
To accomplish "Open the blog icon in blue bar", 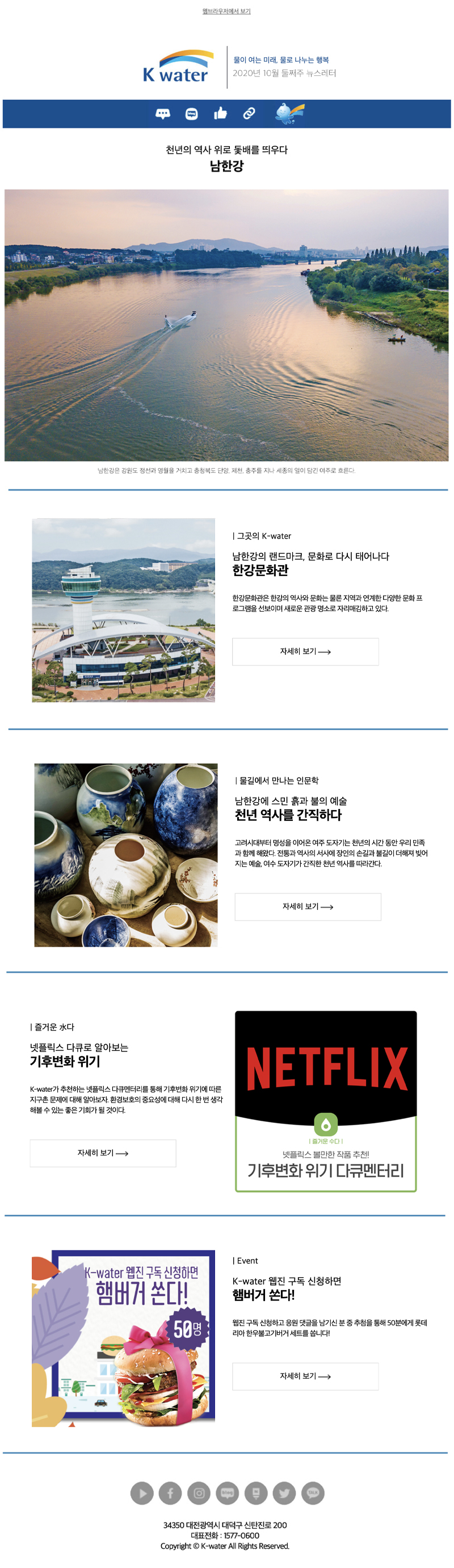I will 191,114.
